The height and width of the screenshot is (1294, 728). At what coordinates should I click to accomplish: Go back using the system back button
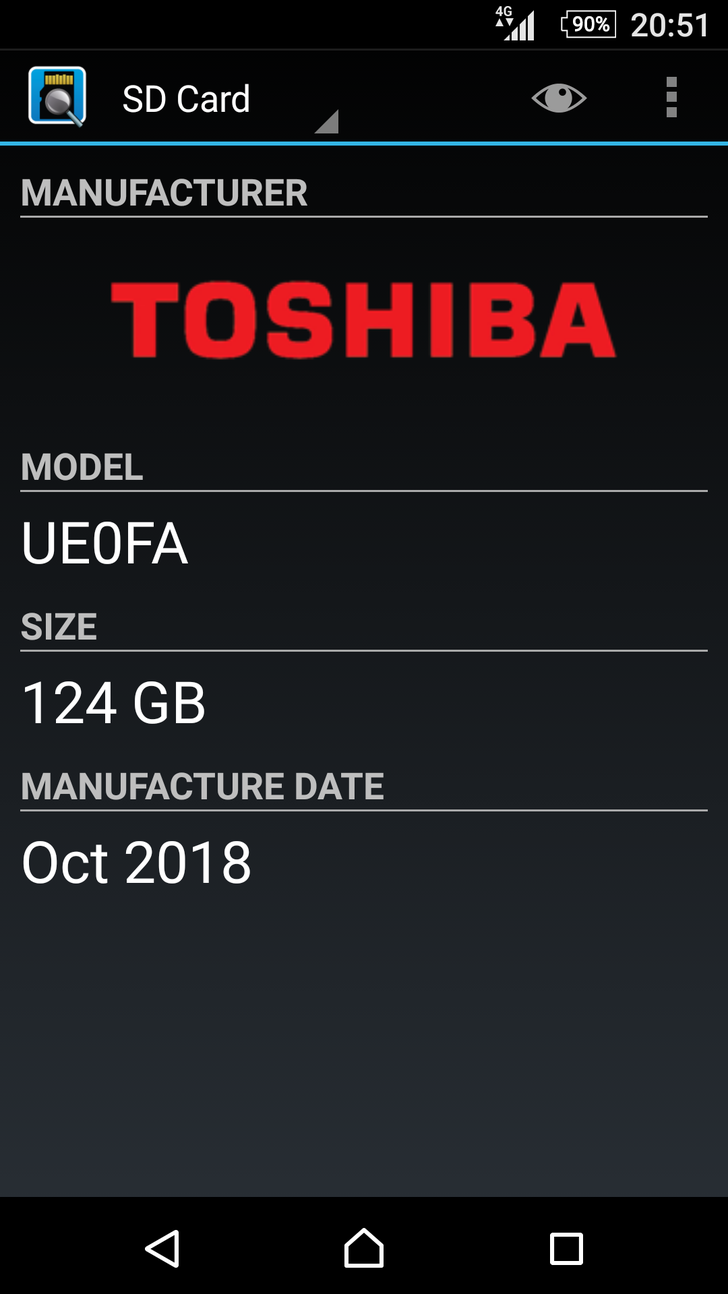[162, 1248]
